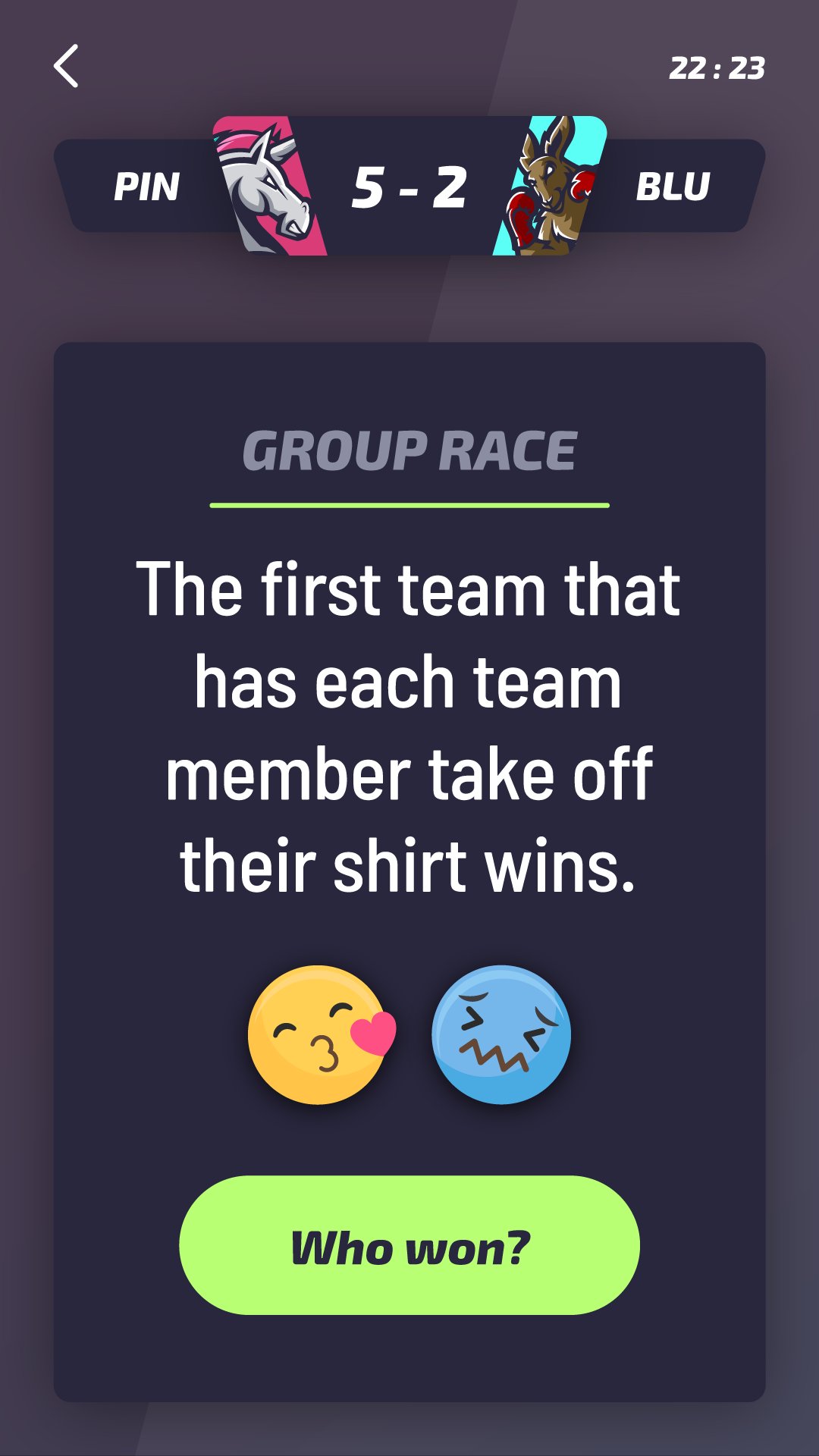Screen dimensions: 819x1456
Task: Tap the Who won? button
Action: [409, 1245]
